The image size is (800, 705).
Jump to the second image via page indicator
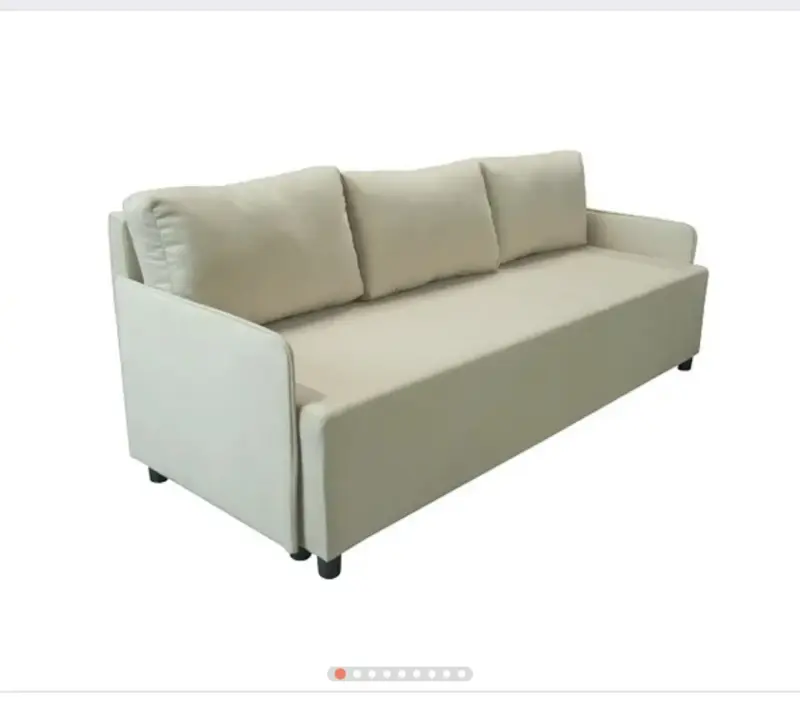(x=357, y=674)
